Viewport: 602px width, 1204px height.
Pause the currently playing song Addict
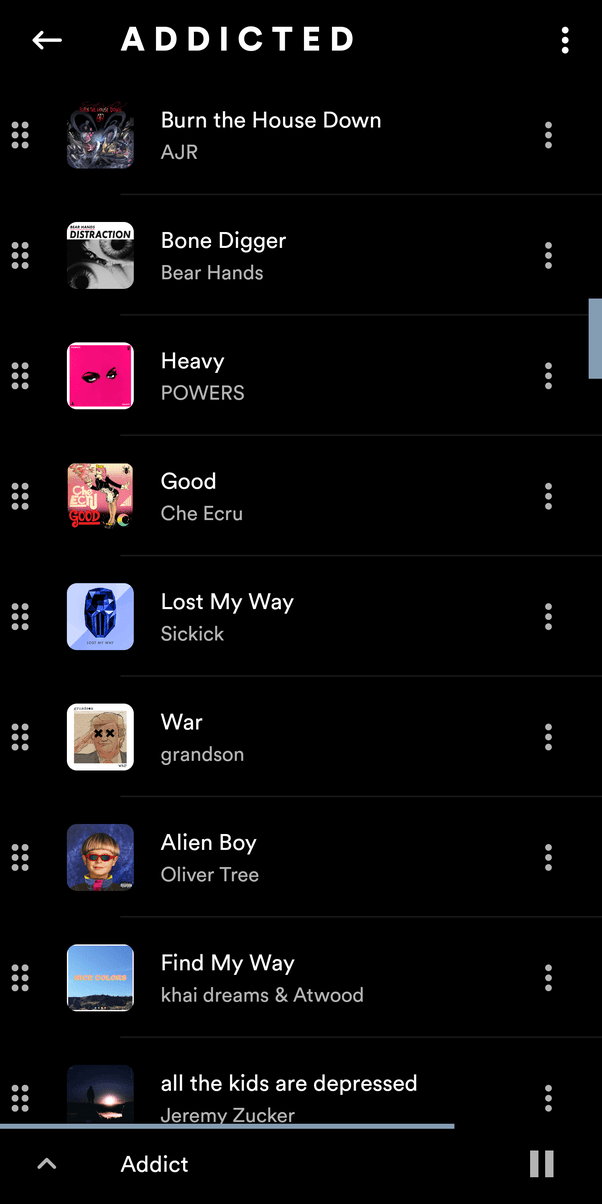pyautogui.click(x=541, y=1164)
